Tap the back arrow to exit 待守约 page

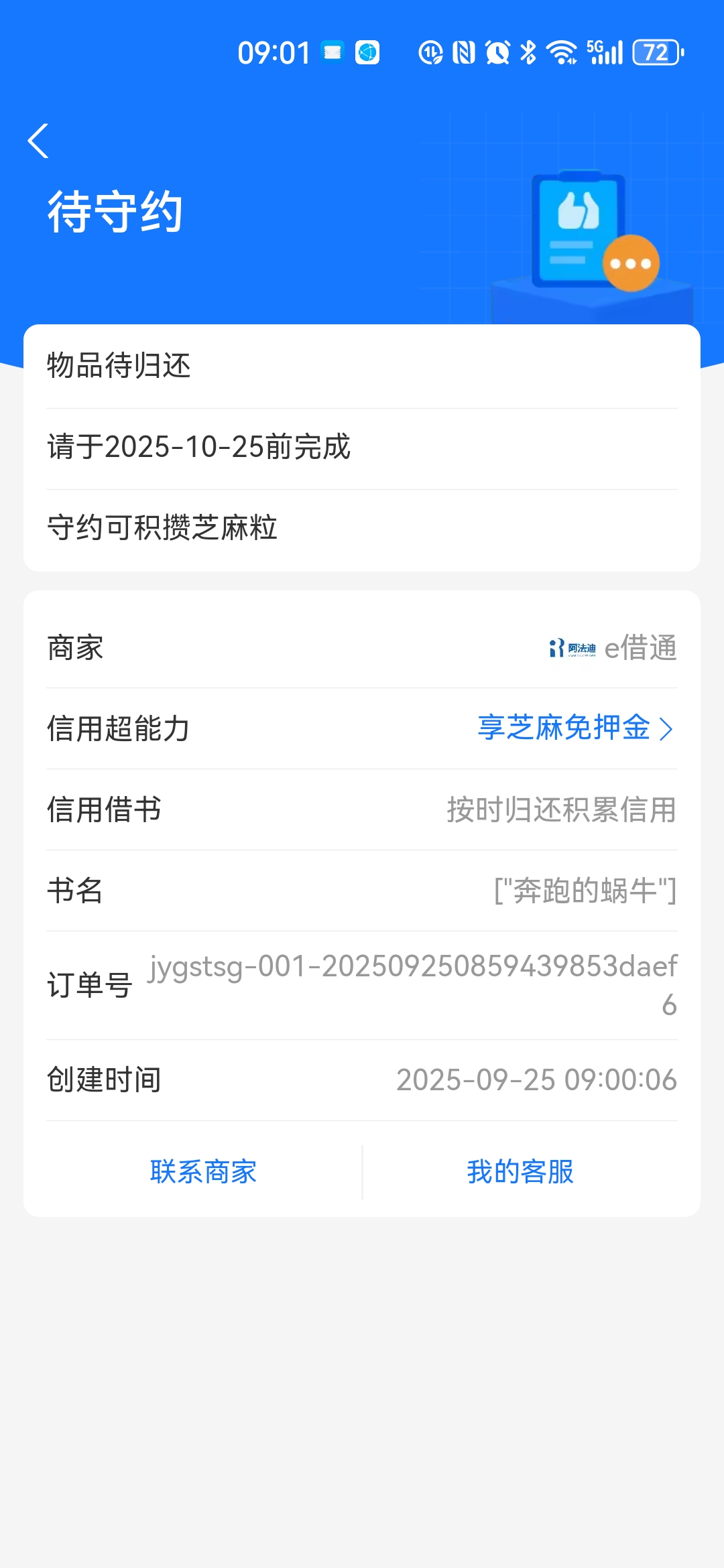[x=38, y=141]
